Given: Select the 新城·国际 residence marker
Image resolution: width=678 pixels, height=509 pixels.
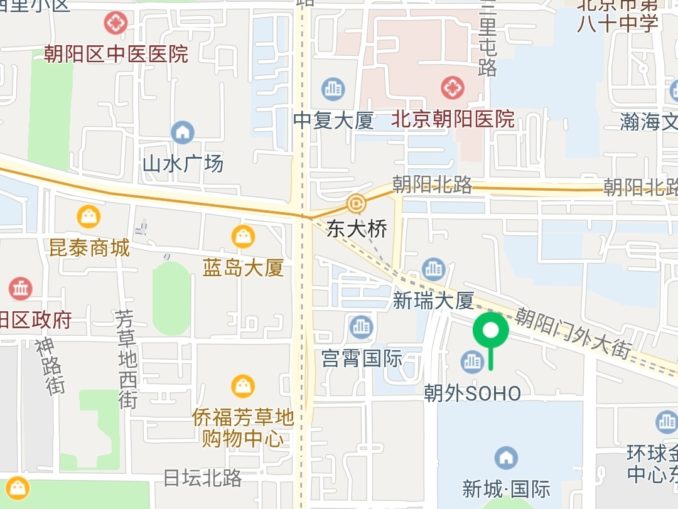Looking at the screenshot, I should [x=506, y=458].
